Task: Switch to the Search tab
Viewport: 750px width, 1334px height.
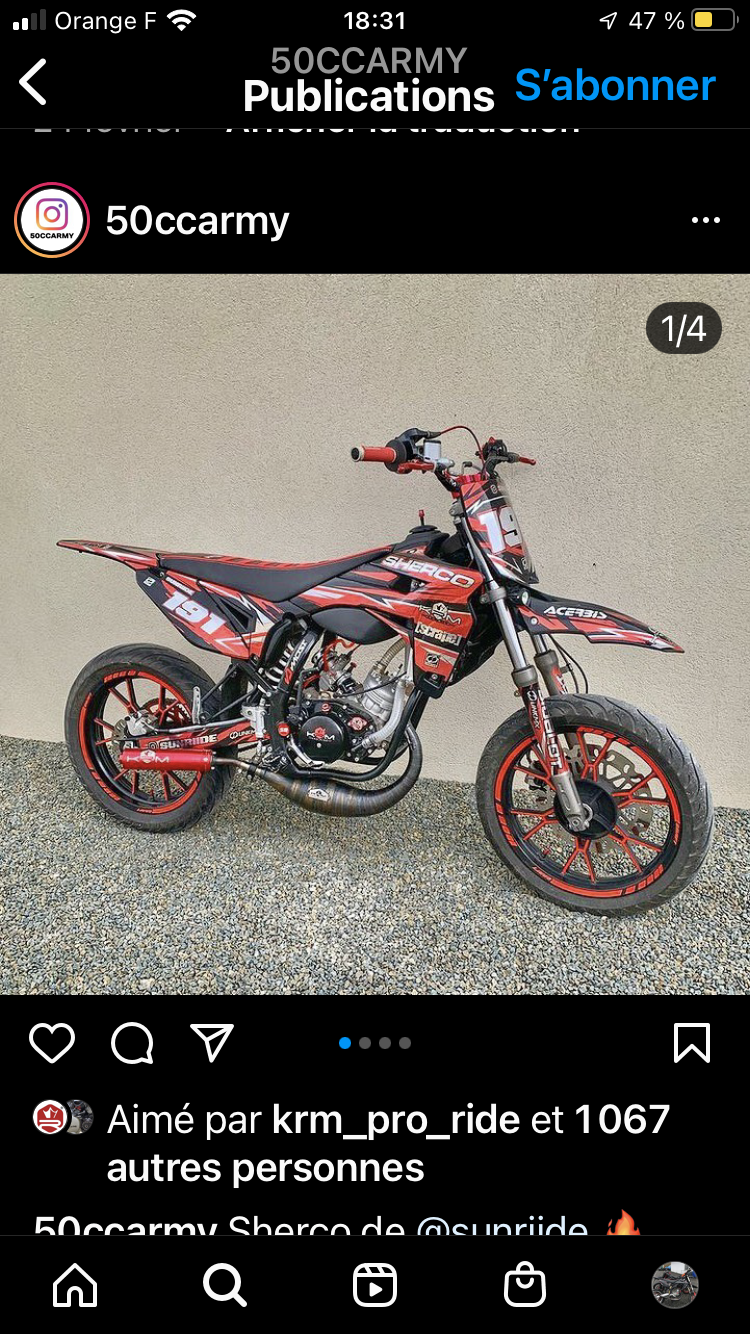Action: tap(225, 1285)
